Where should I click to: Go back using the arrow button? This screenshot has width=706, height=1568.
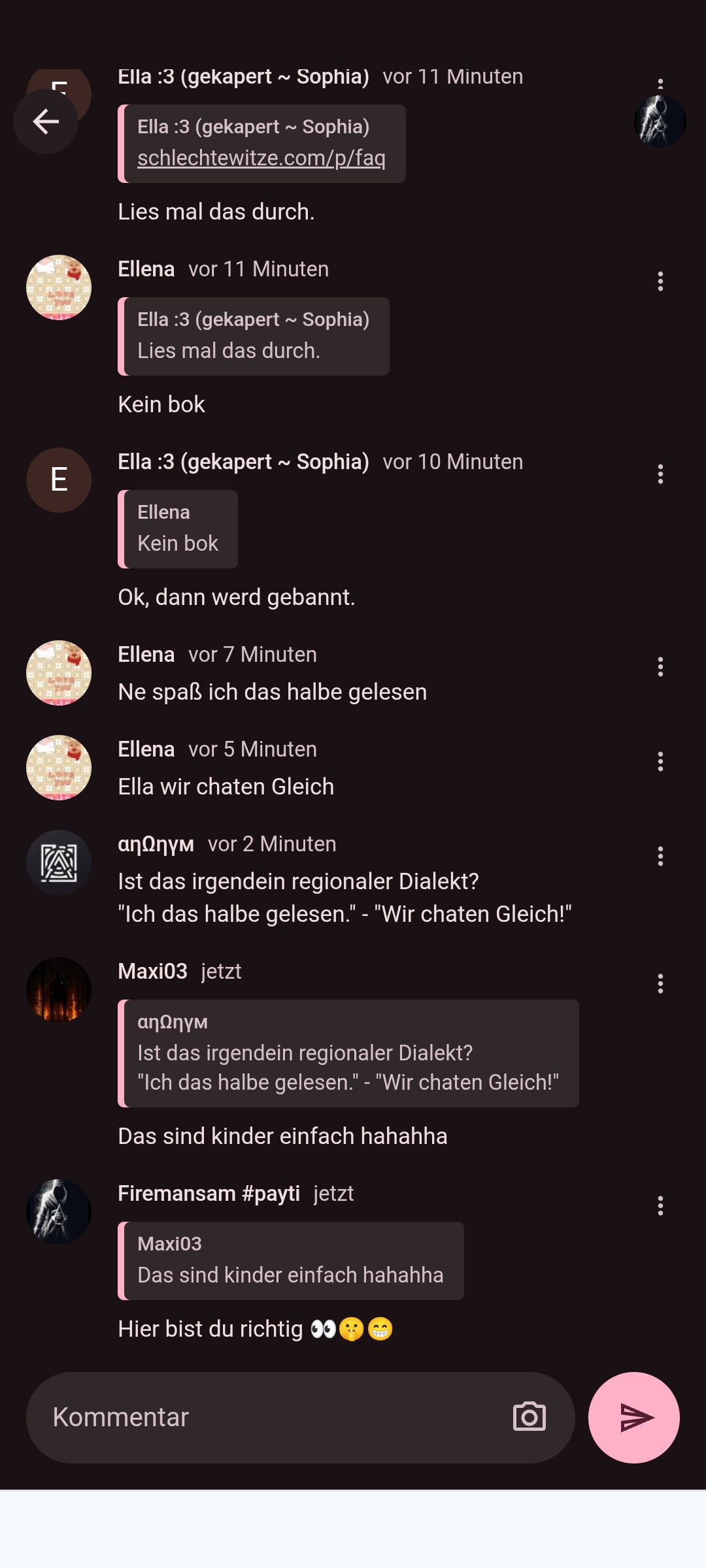46,122
